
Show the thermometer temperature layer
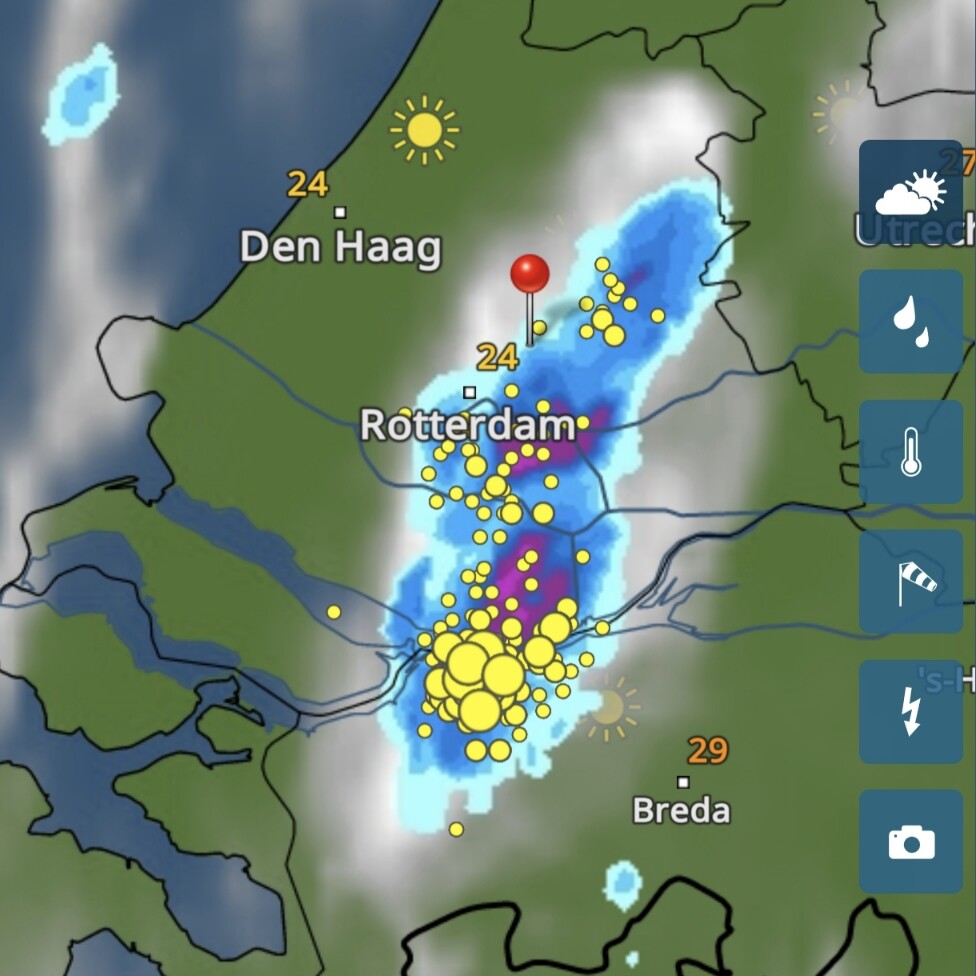tap(911, 452)
